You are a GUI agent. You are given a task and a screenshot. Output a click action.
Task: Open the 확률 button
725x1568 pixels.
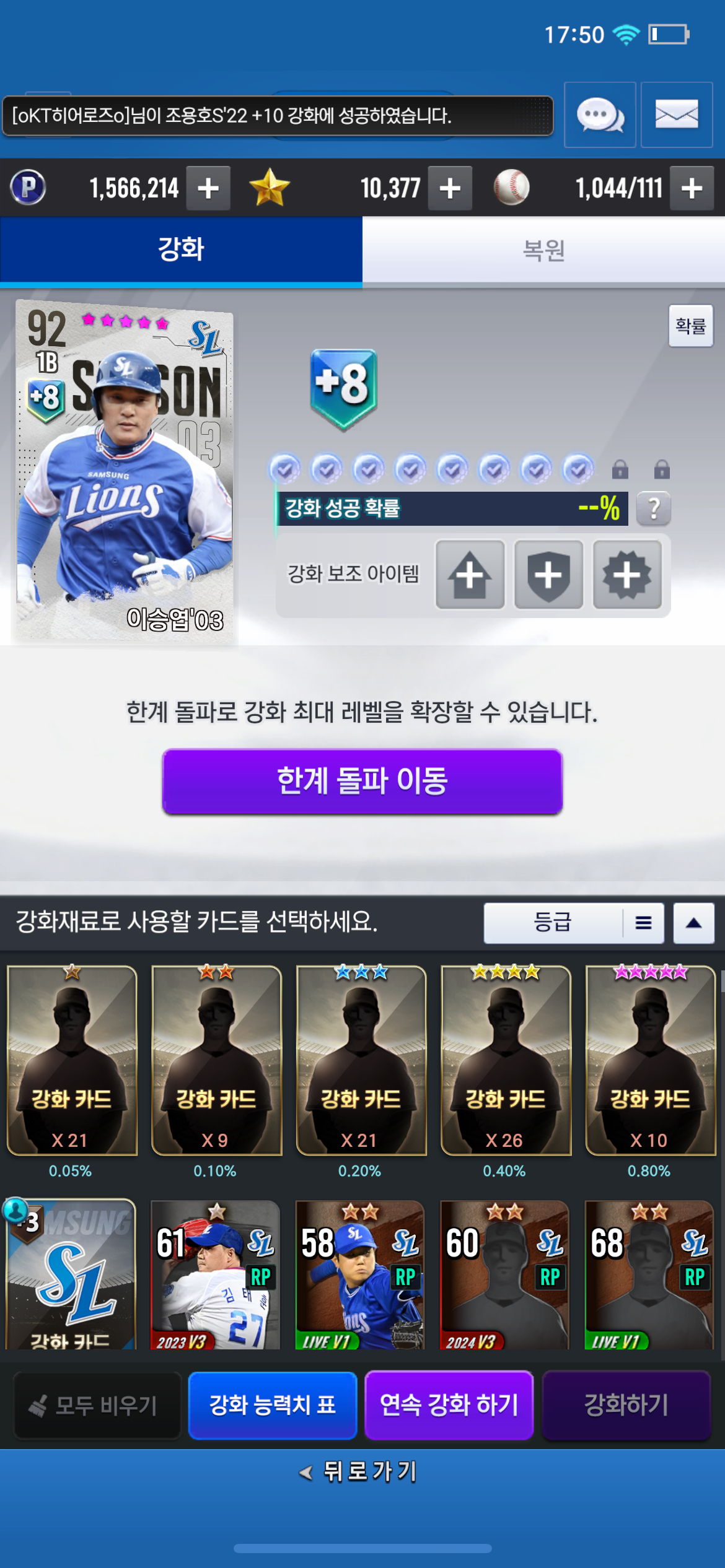[x=690, y=326]
